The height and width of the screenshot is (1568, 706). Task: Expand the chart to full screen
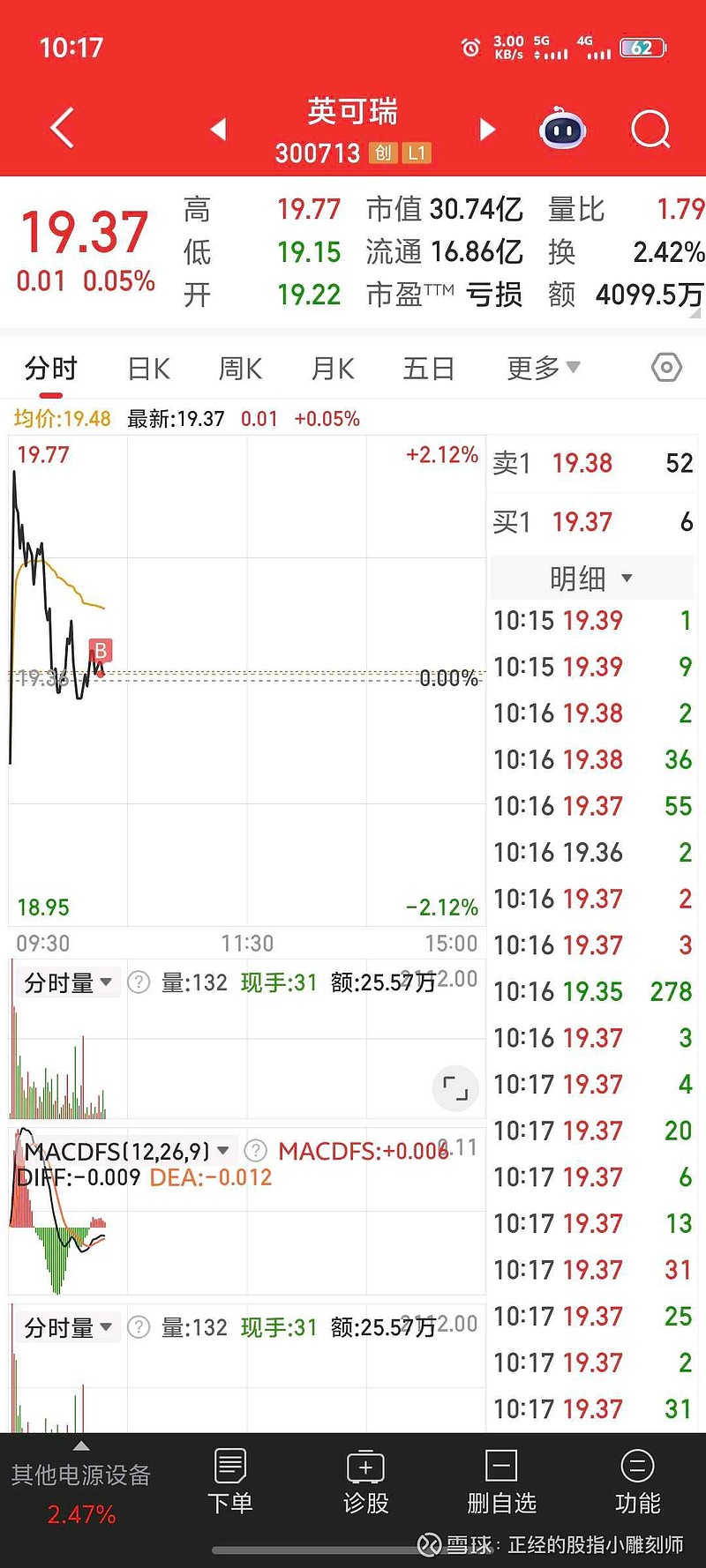[x=455, y=1087]
